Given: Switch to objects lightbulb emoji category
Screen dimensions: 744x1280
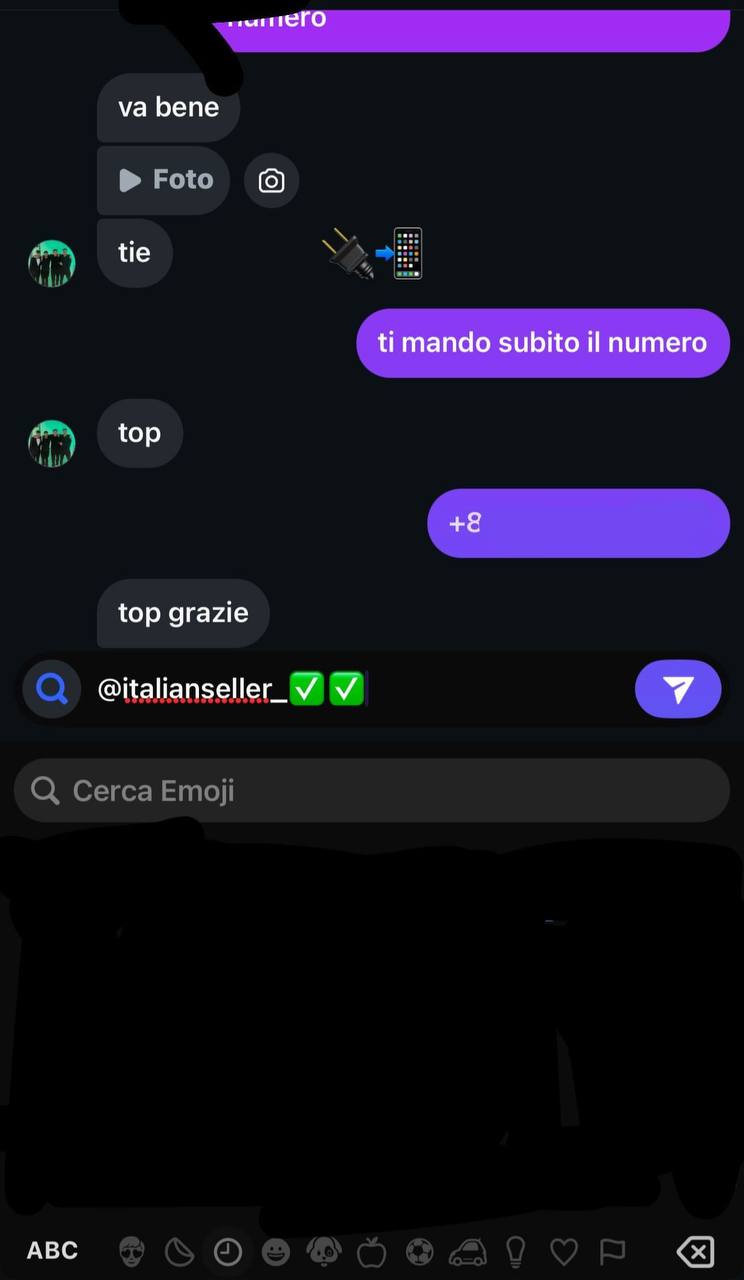Looking at the screenshot, I should (x=516, y=1251).
